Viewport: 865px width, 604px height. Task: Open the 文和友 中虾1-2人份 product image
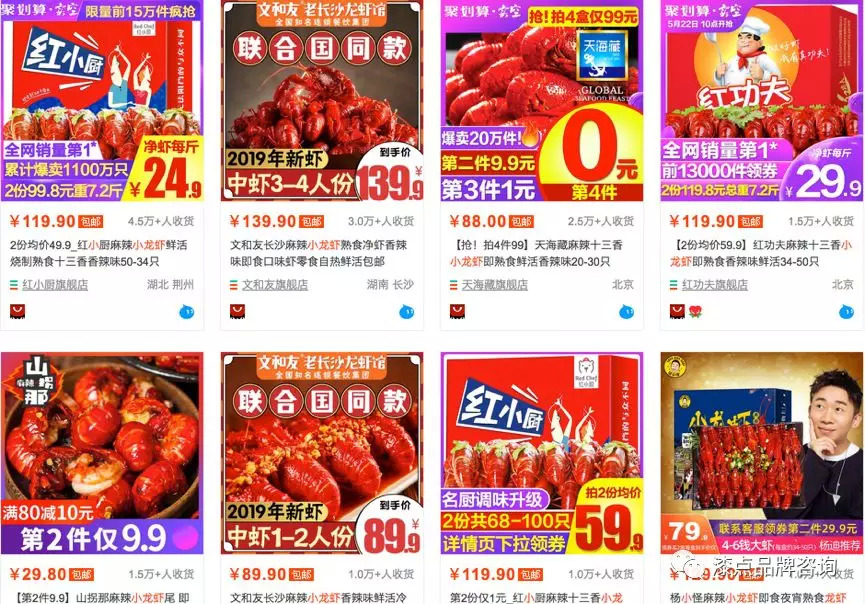[322, 452]
